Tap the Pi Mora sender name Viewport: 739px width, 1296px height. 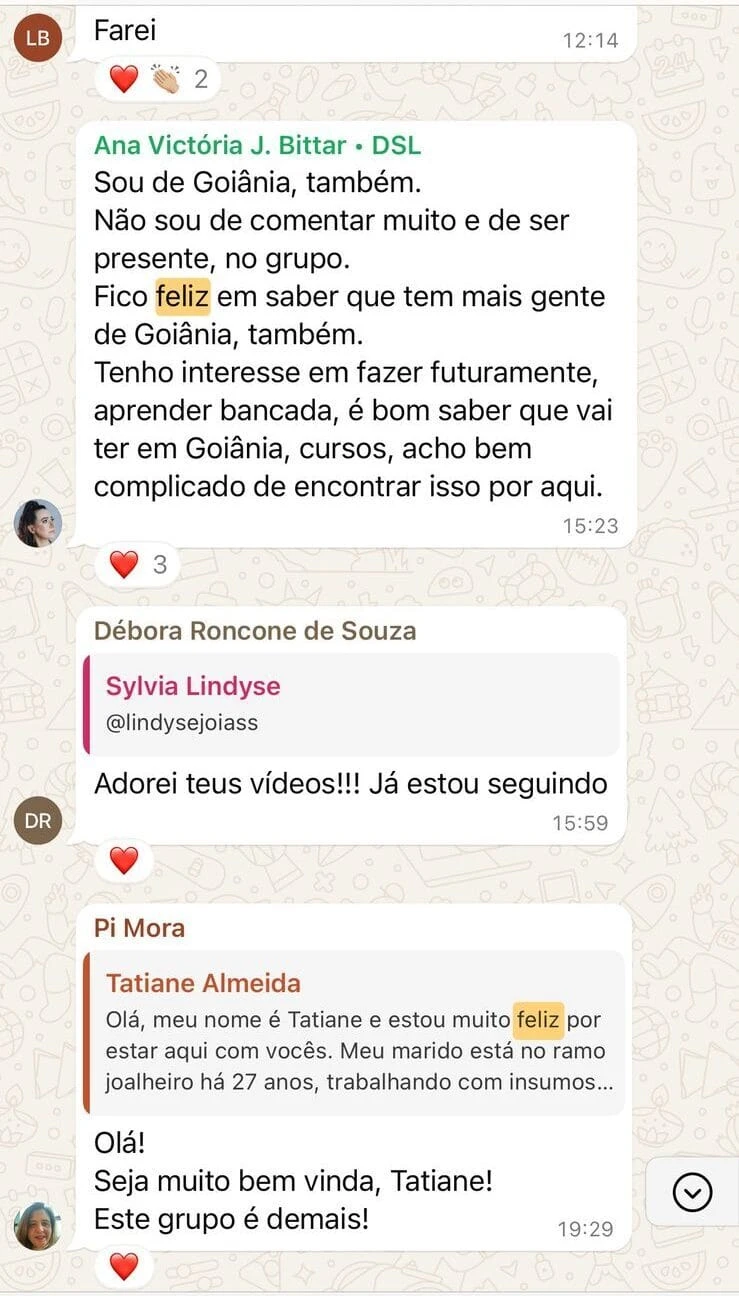point(139,928)
